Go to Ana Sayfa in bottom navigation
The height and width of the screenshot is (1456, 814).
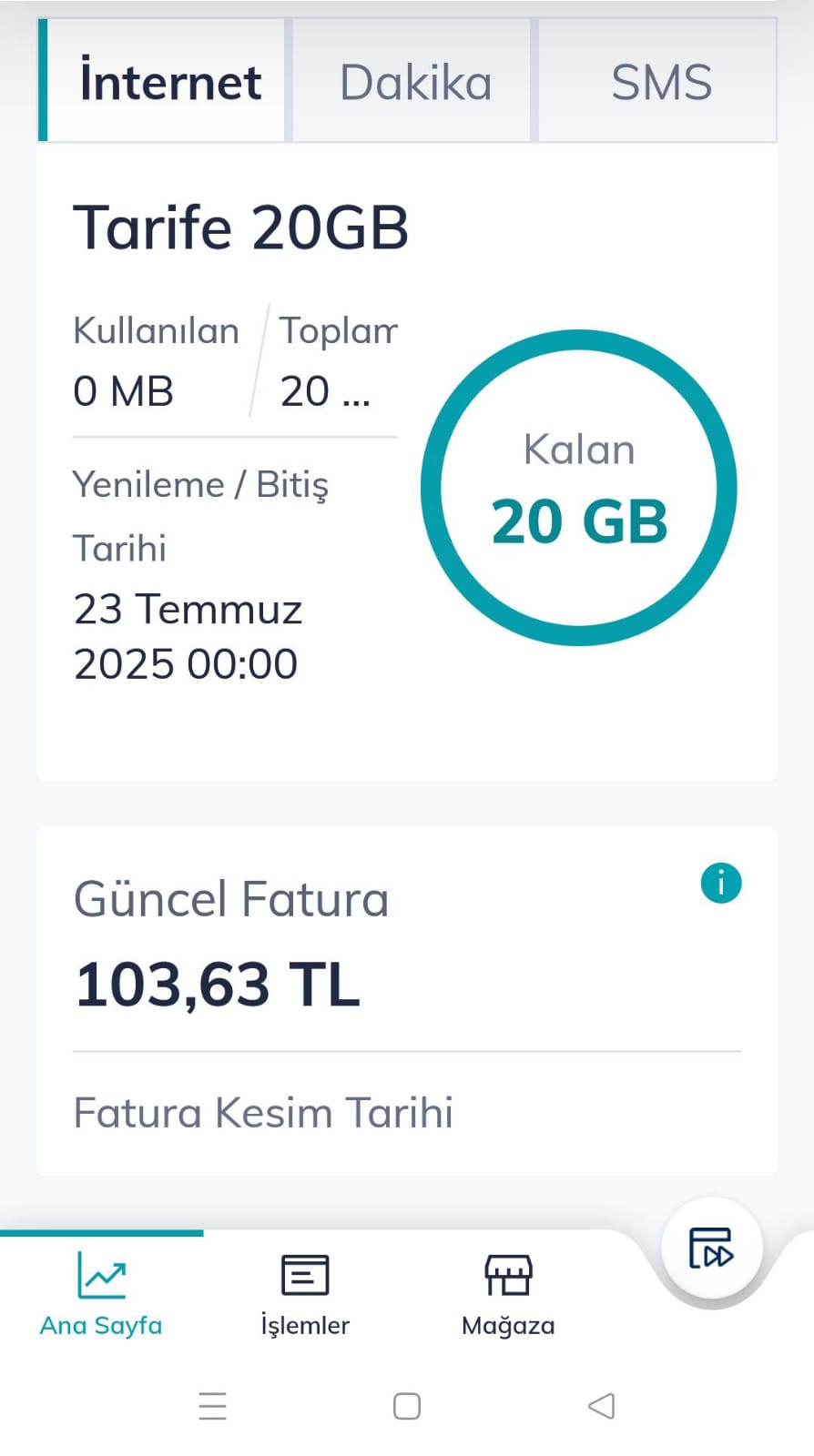pyautogui.click(x=101, y=1294)
